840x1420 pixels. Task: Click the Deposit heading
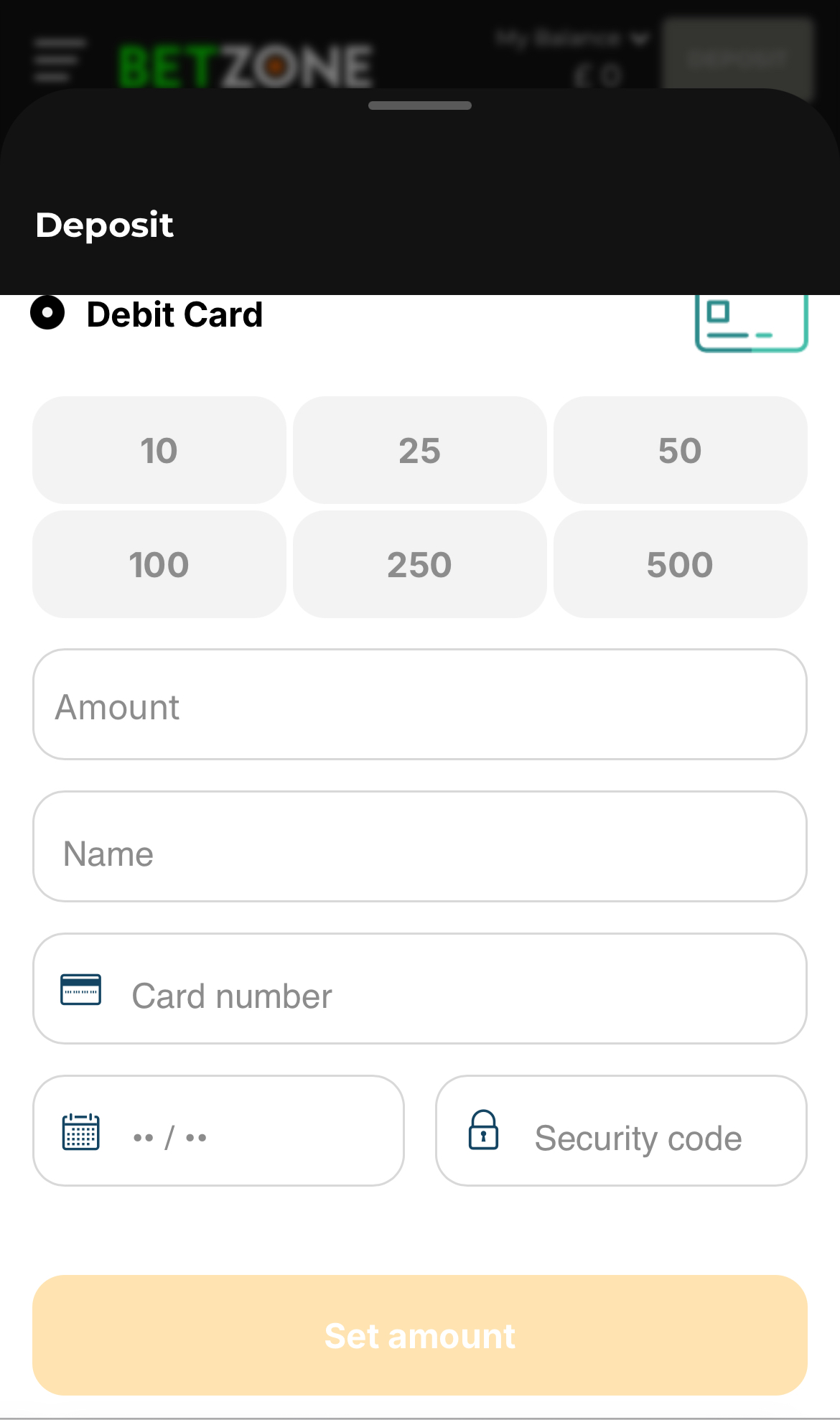click(x=104, y=225)
